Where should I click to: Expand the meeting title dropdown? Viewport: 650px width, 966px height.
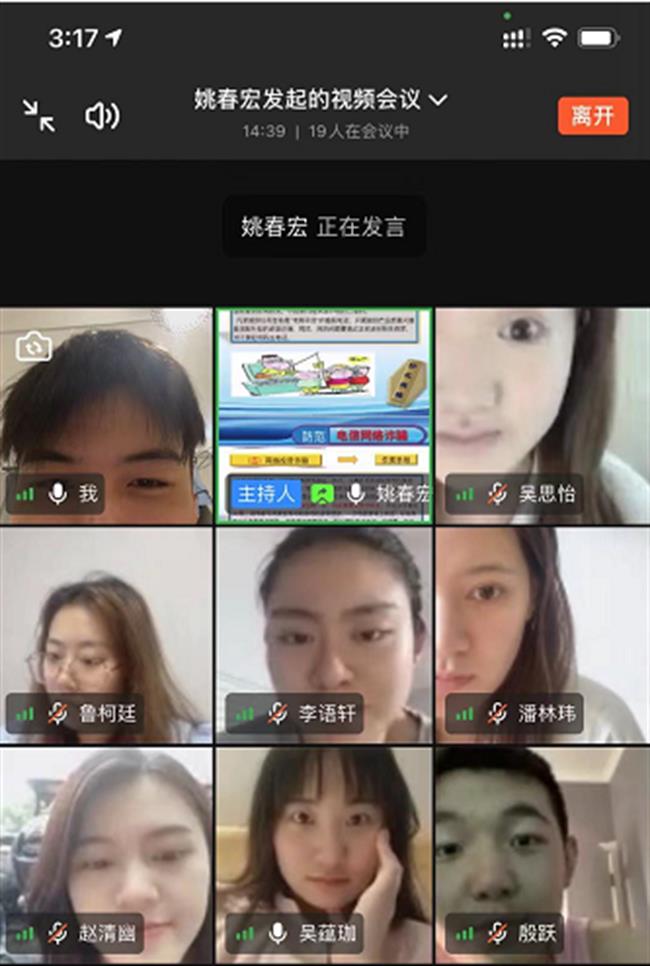437,100
